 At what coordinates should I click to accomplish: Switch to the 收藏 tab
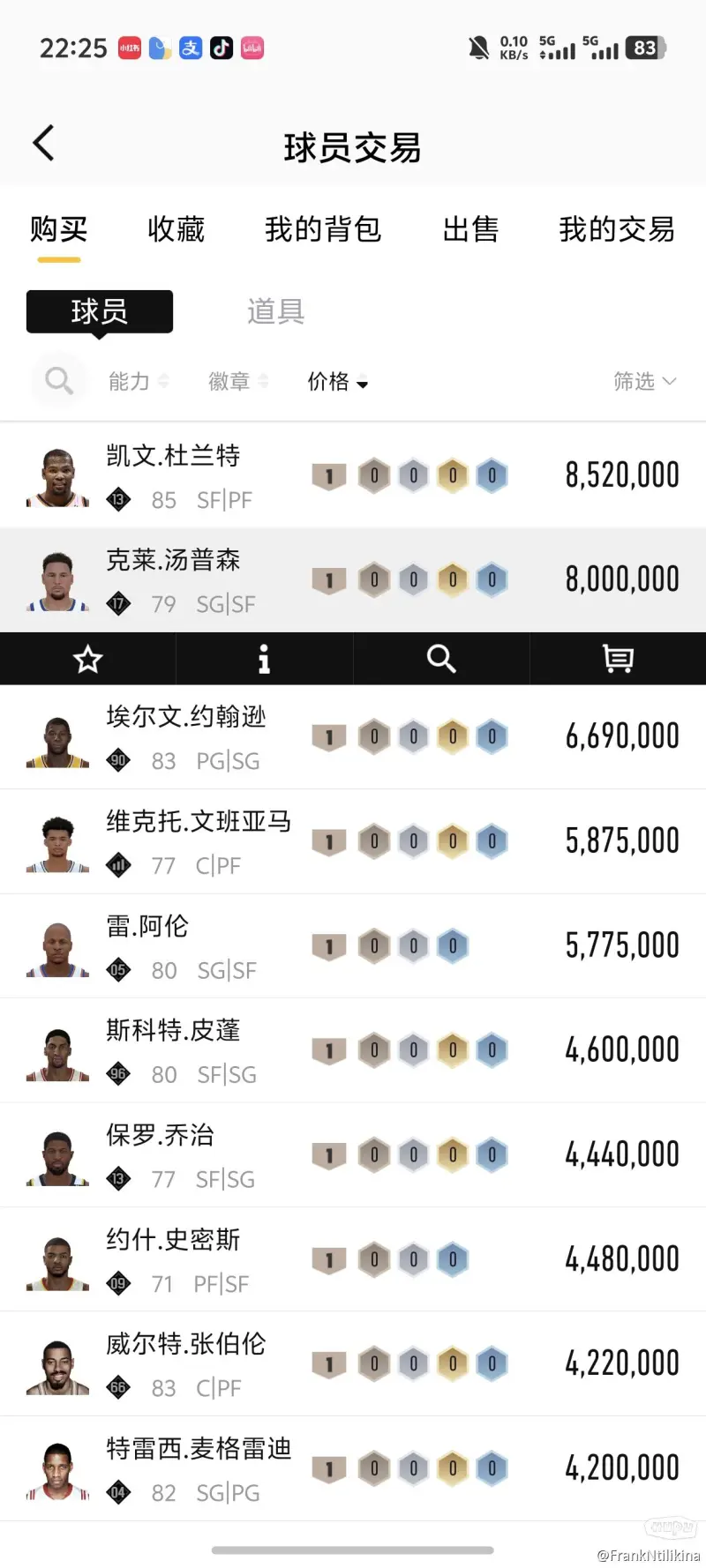click(x=176, y=229)
